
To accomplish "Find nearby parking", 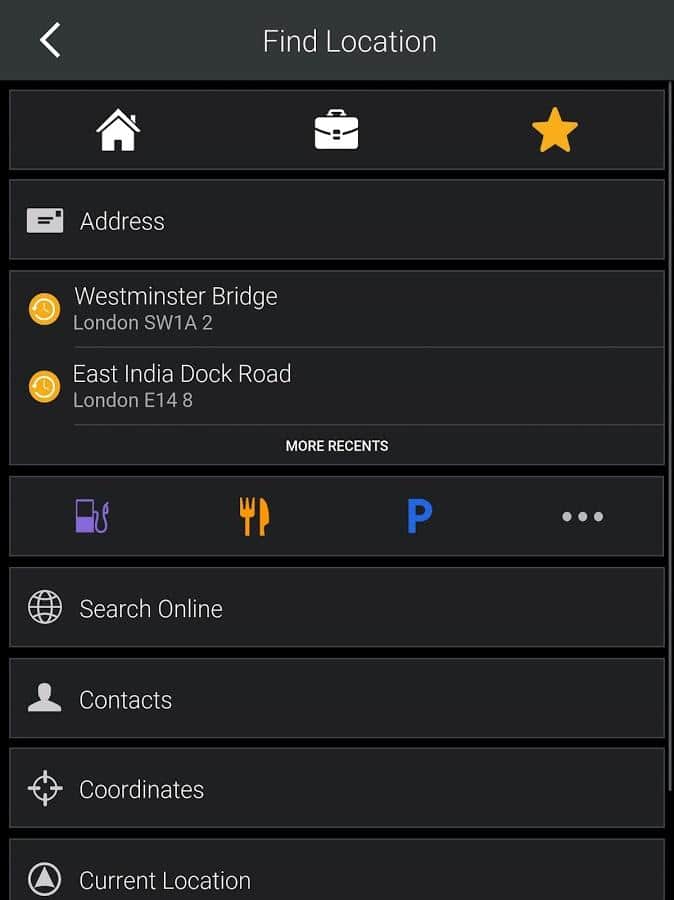I will tap(419, 516).
